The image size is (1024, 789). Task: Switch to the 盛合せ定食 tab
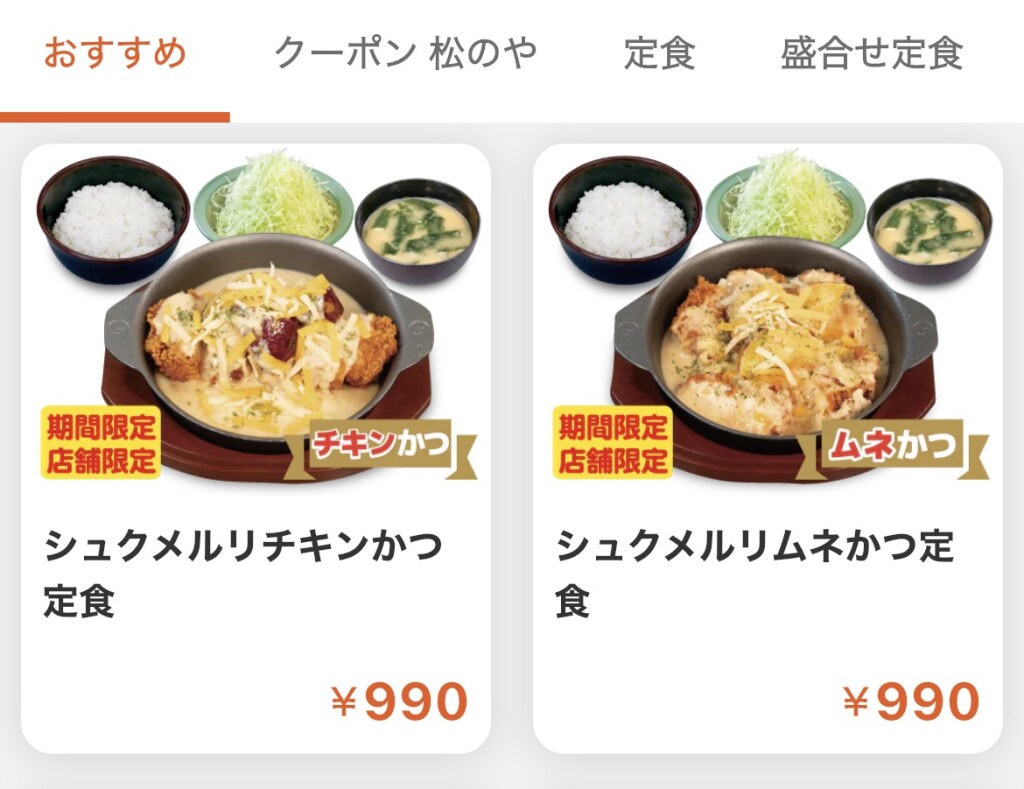pos(871,53)
